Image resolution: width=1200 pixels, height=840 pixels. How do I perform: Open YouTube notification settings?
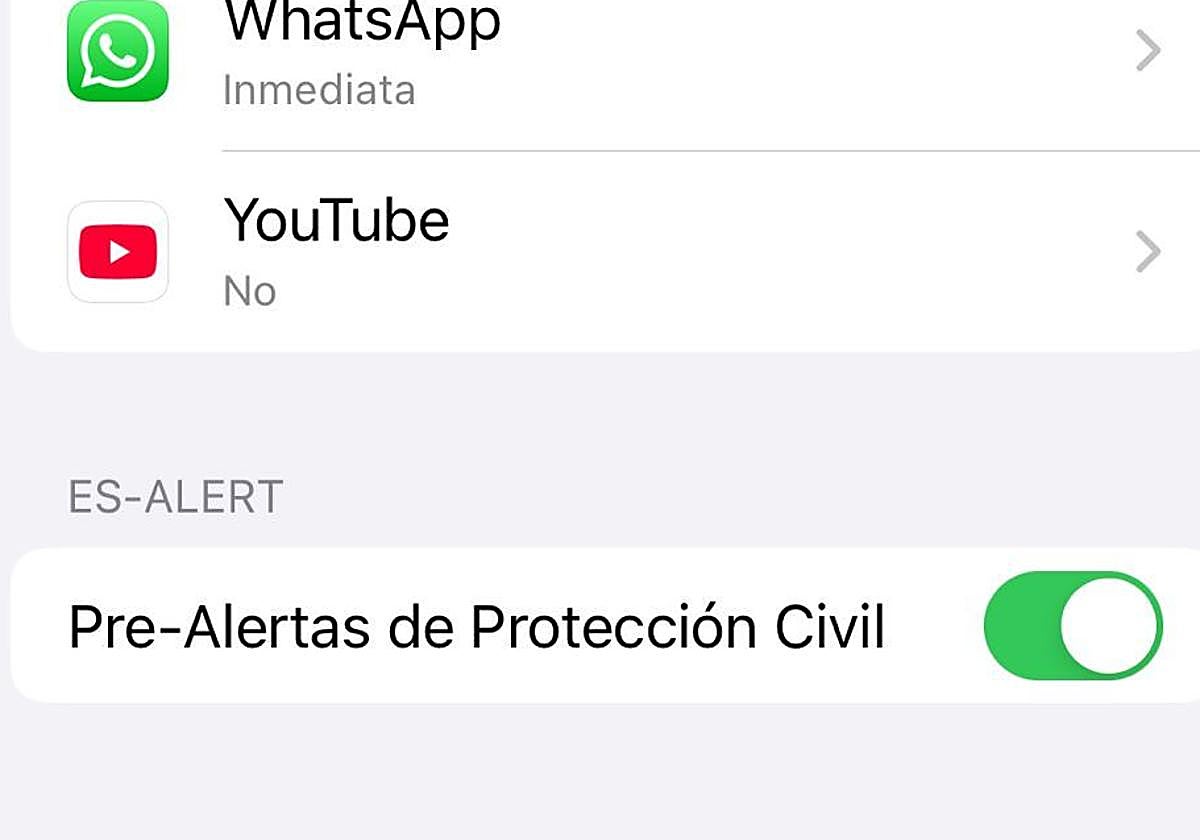click(x=600, y=250)
